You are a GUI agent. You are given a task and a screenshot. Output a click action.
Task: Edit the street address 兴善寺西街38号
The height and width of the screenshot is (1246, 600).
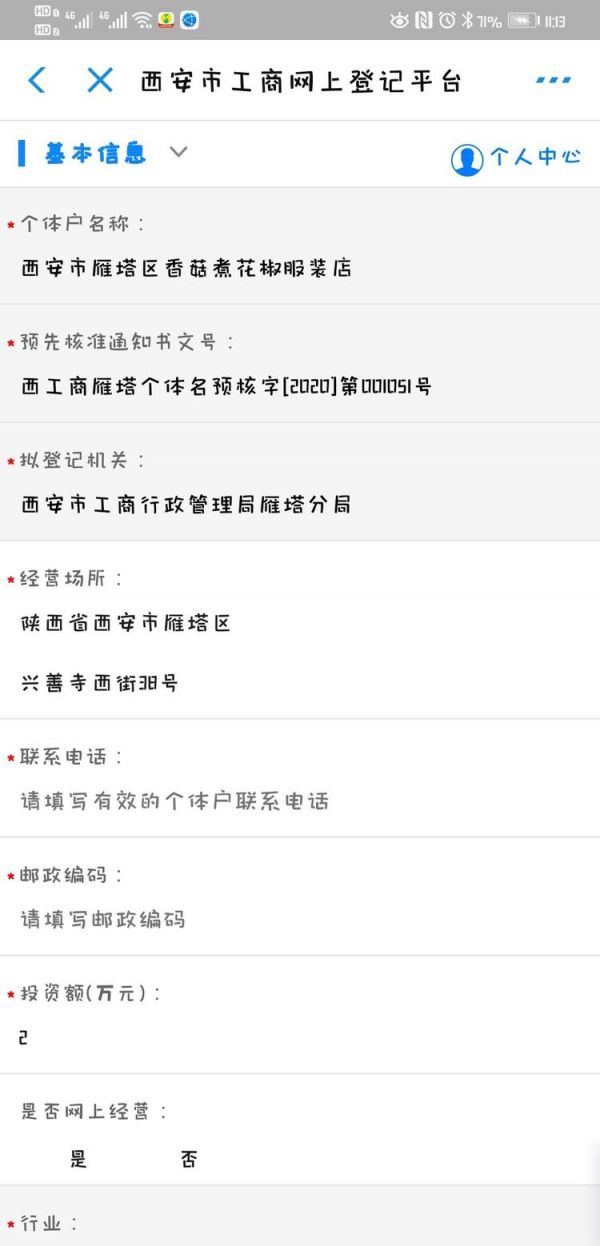(x=100, y=684)
